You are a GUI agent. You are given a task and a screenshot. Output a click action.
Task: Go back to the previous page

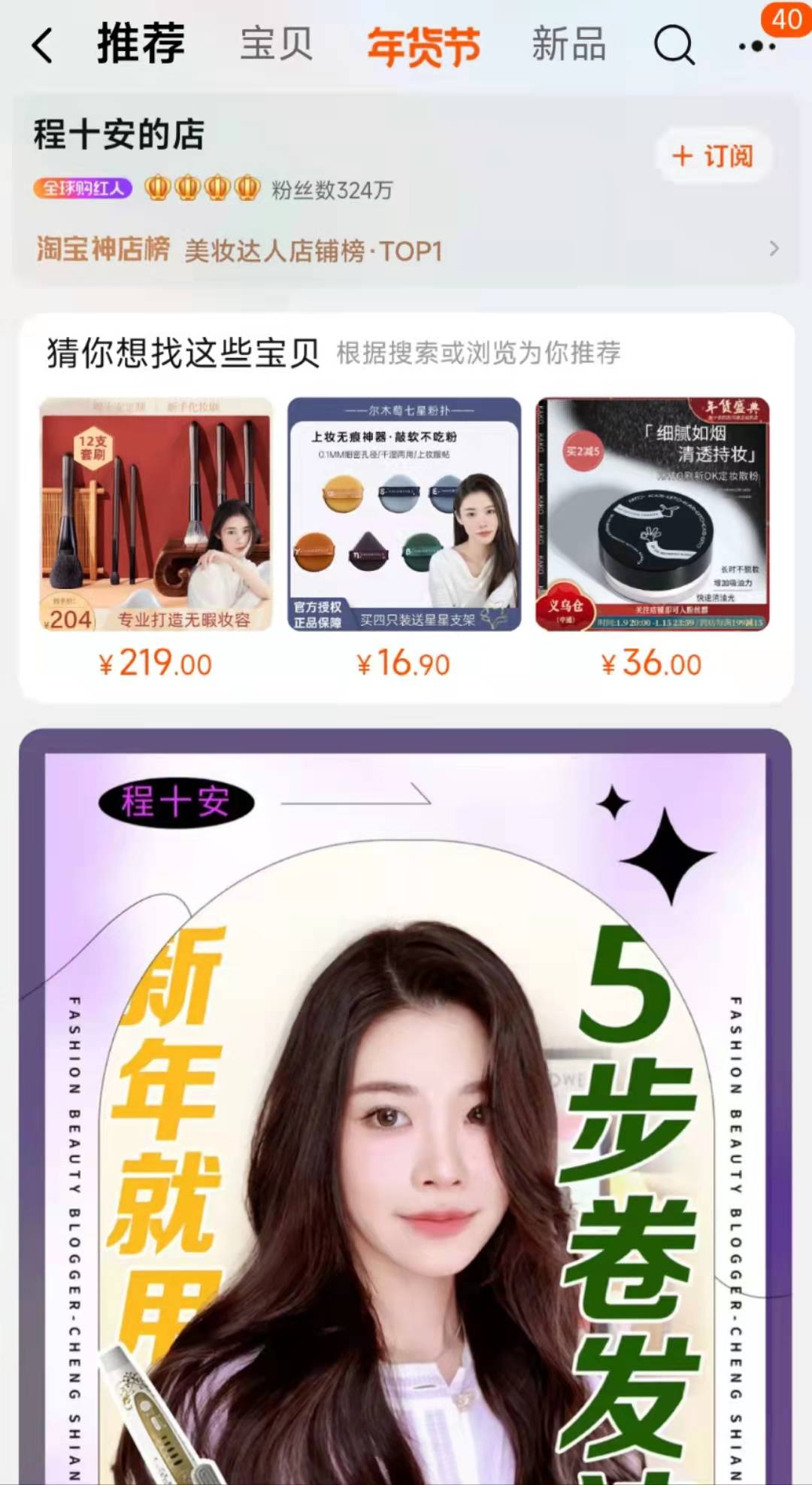pyautogui.click(x=43, y=45)
